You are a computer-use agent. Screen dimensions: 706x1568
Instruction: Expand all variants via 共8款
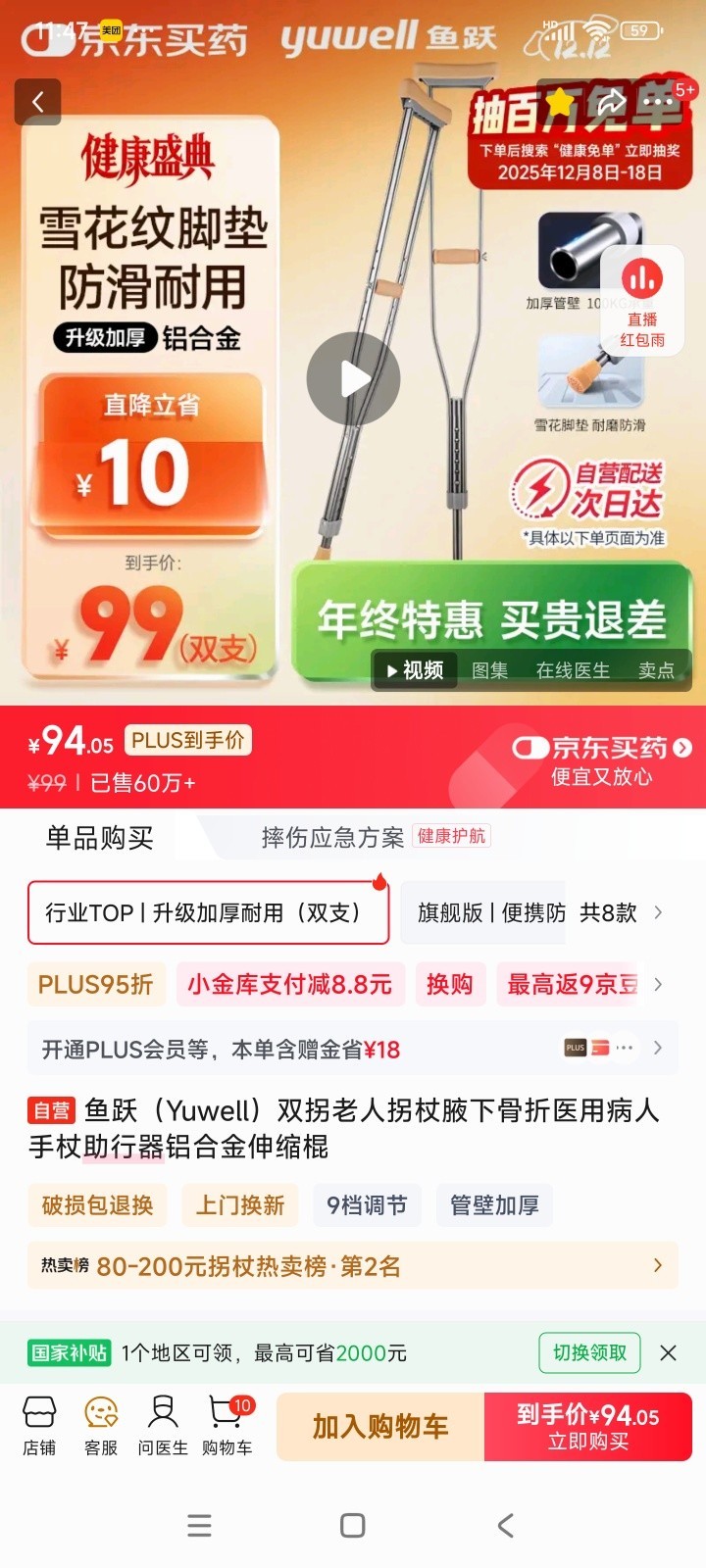620,912
